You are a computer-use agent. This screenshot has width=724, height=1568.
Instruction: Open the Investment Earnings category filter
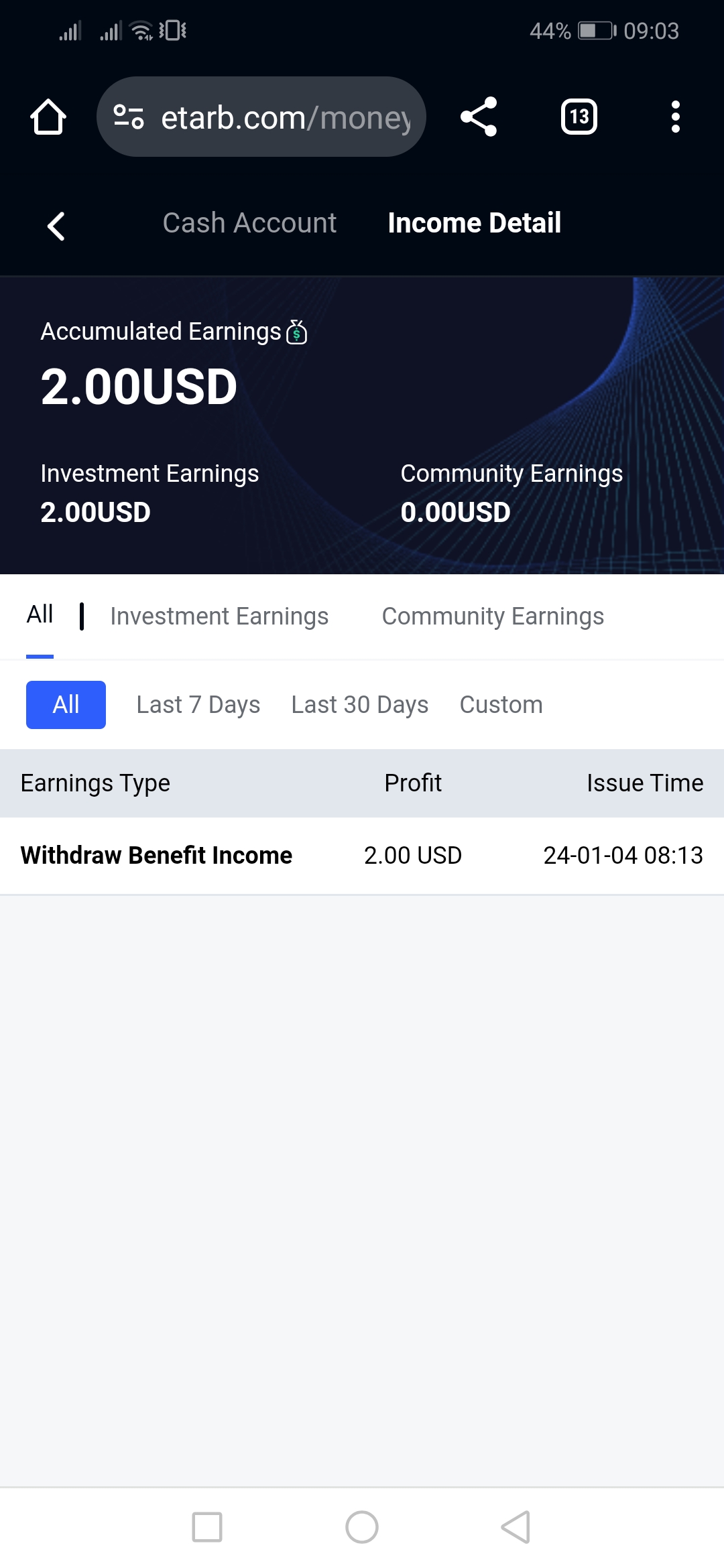point(220,616)
